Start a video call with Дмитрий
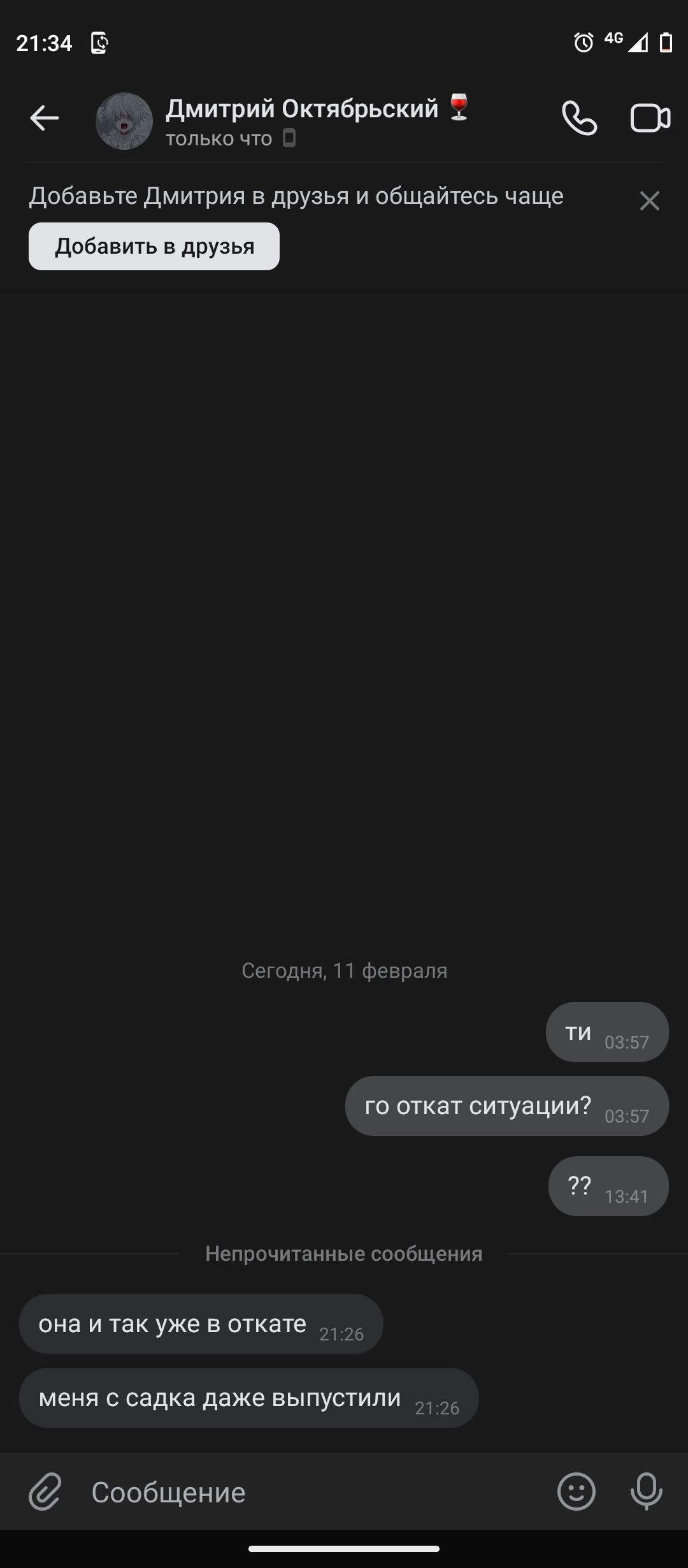 coord(650,118)
